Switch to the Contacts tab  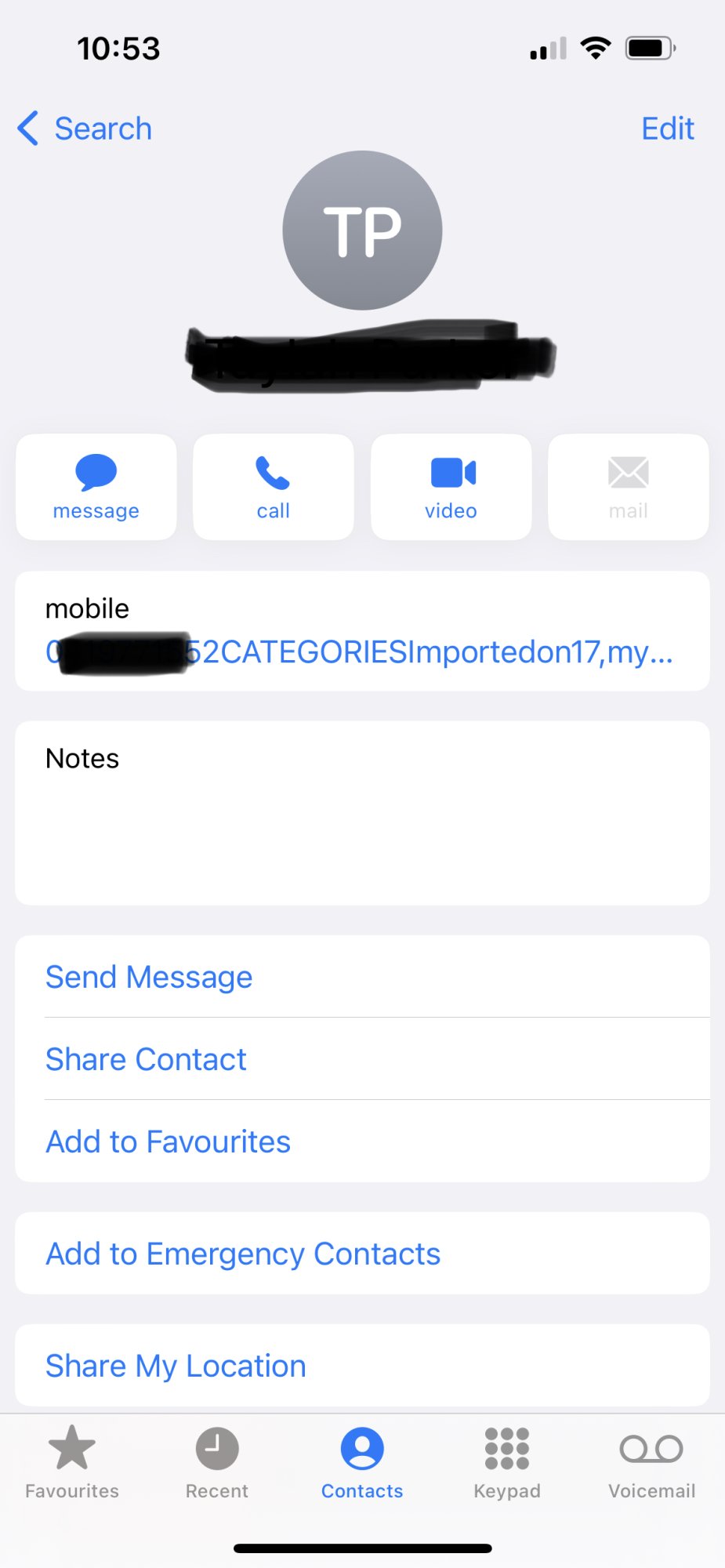(362, 1463)
